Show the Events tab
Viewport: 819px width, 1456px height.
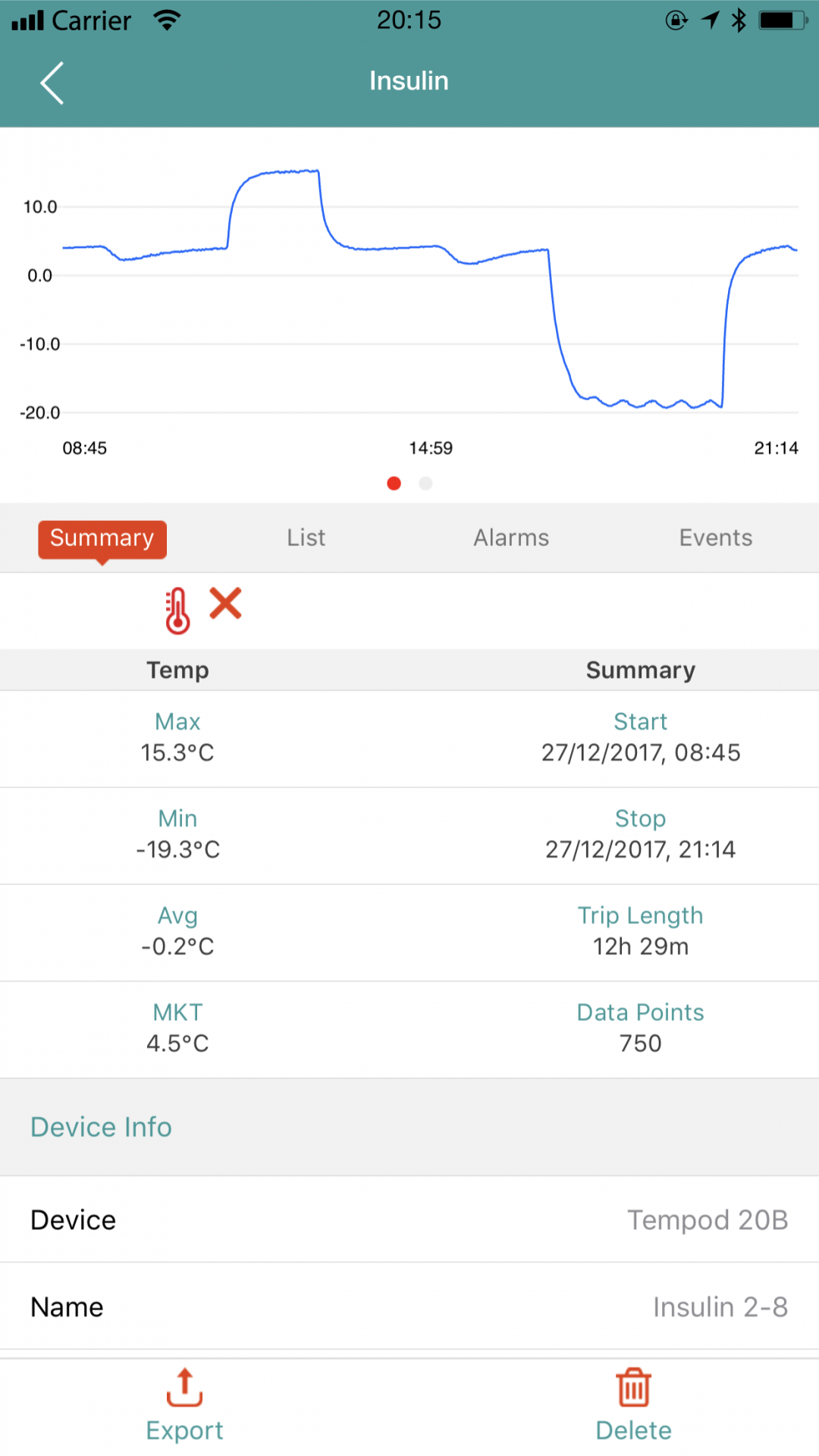pos(716,538)
